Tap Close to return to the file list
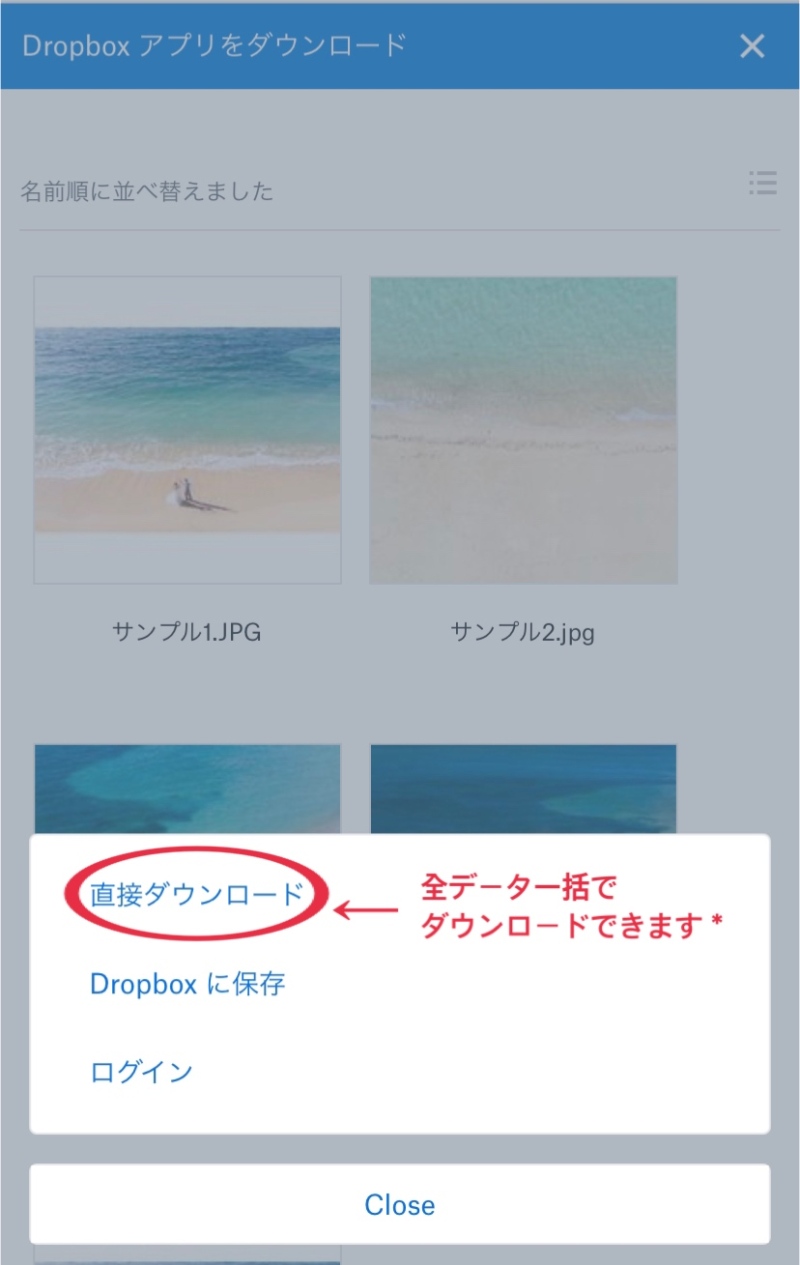The width and height of the screenshot is (800, 1265). [399, 1206]
